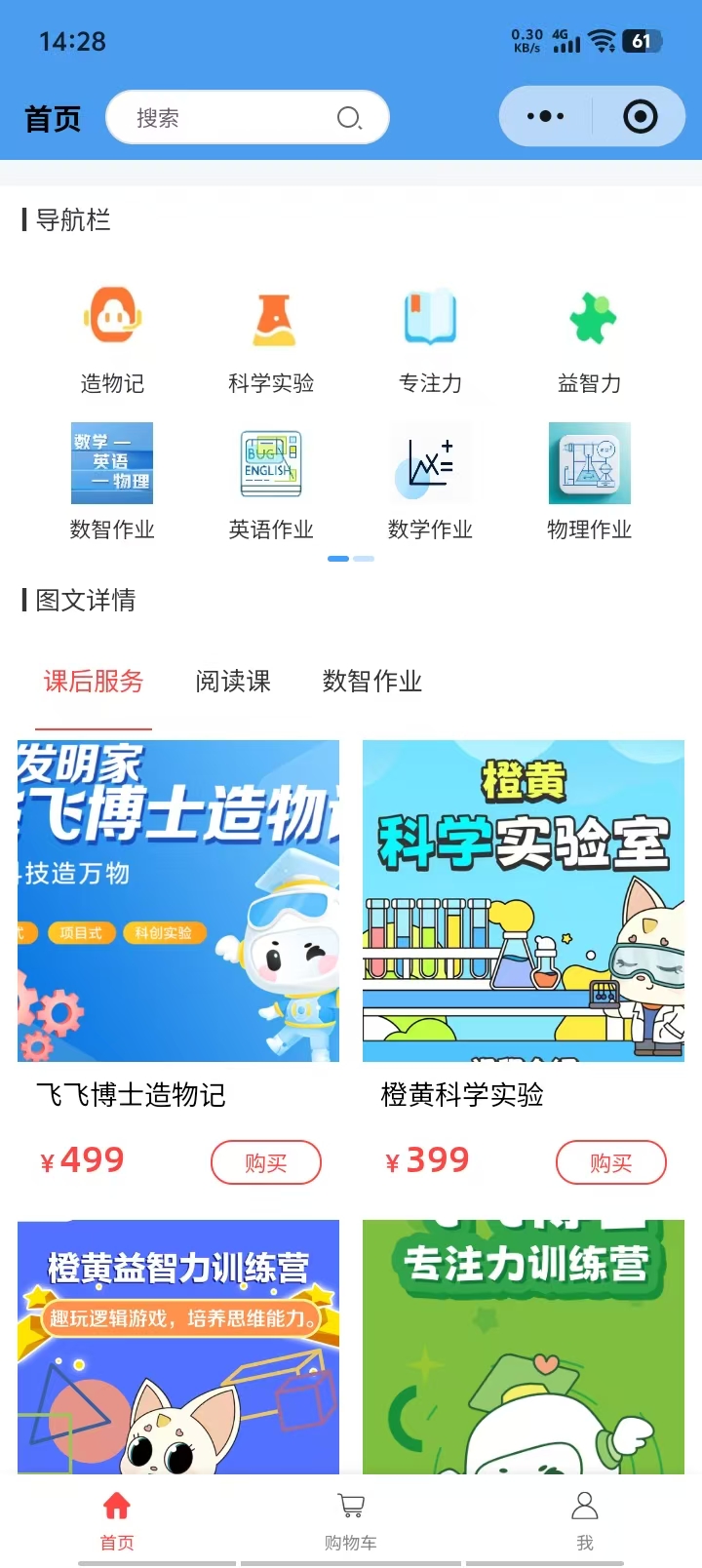The width and height of the screenshot is (702, 1568).
Task: Open the 橙黄益智力训练营 course card
Action: click(178, 1346)
